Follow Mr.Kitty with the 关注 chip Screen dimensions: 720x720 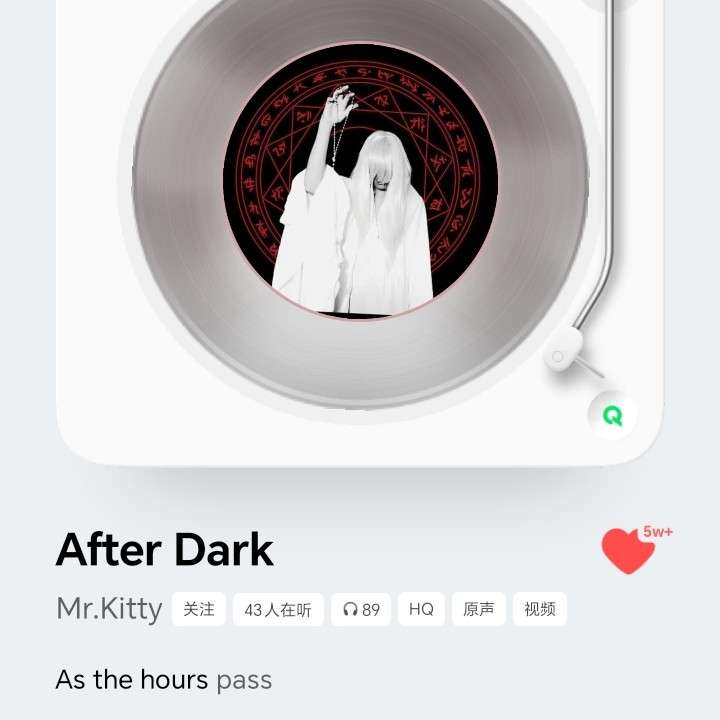pyautogui.click(x=199, y=609)
